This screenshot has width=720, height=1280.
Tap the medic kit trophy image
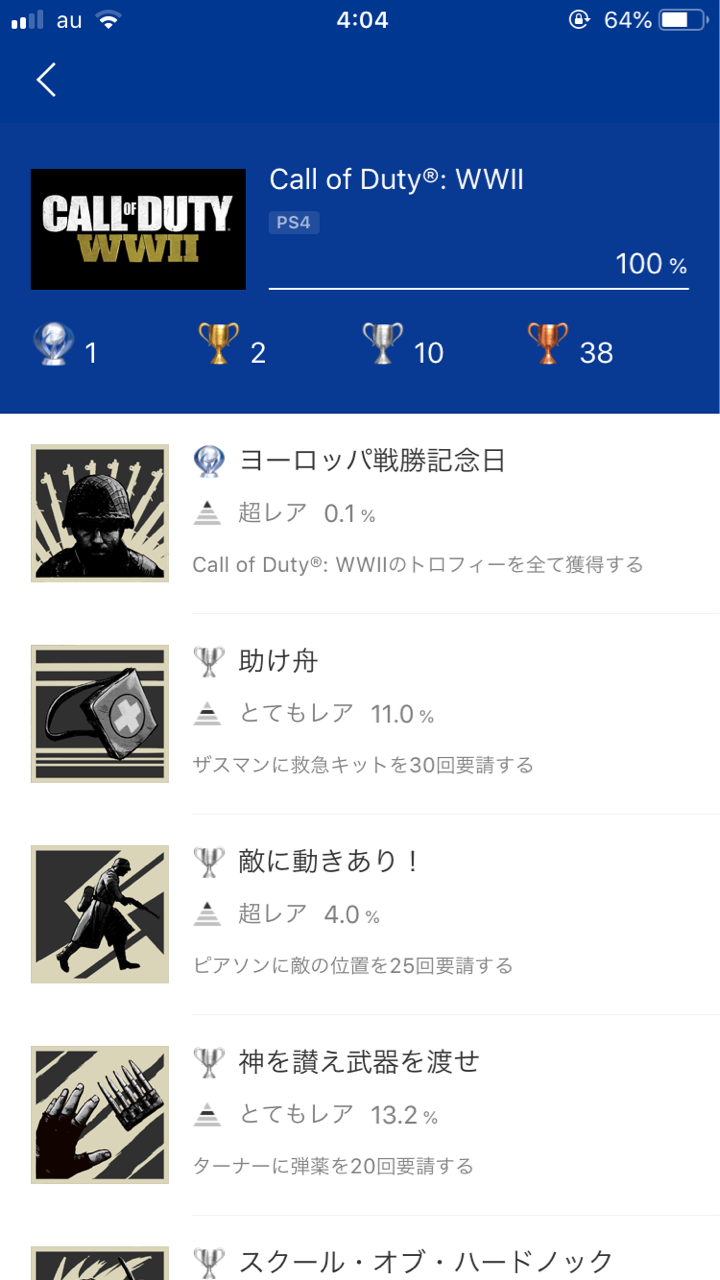click(99, 713)
